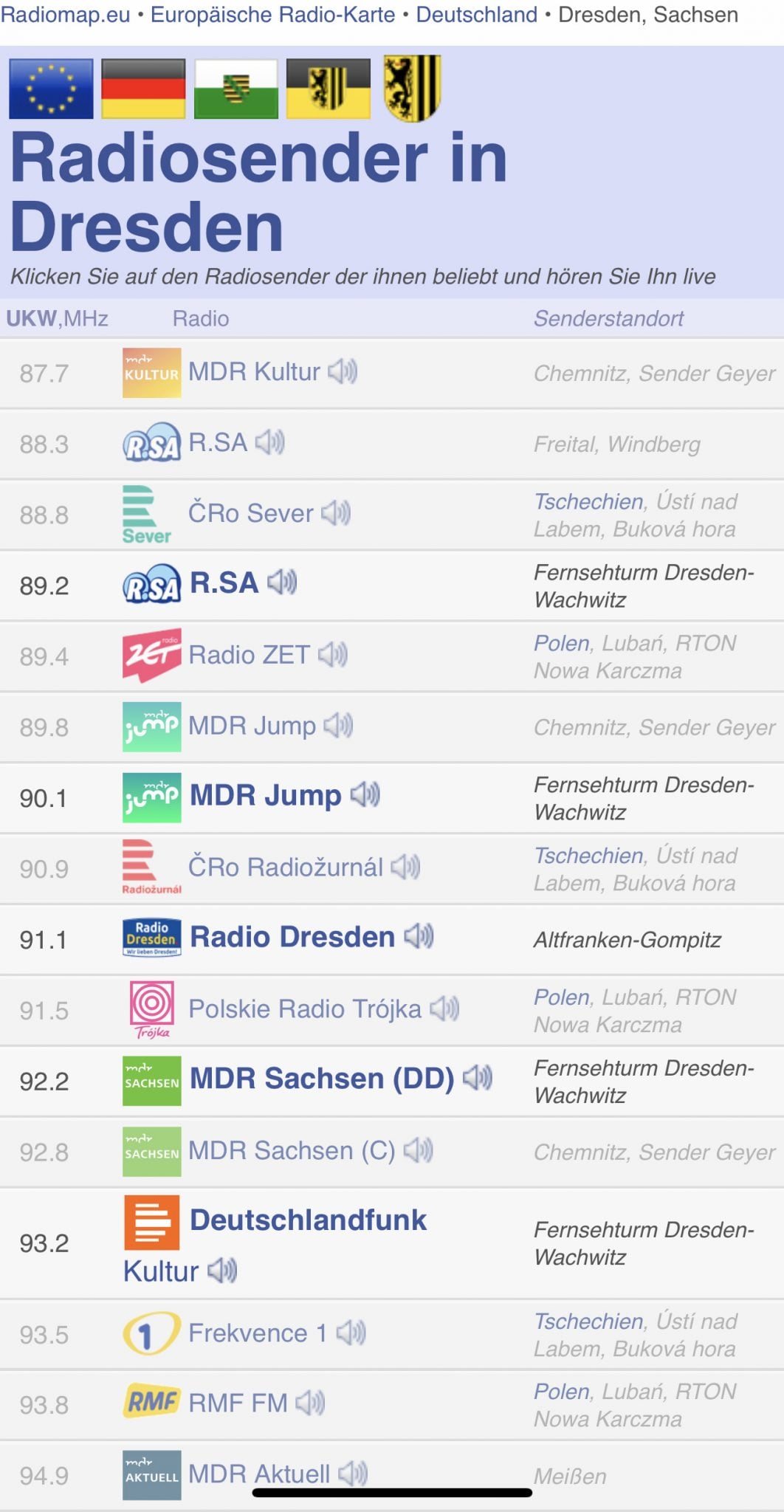Open the Frekvence 1 station
This screenshot has width=784, height=1512.
(x=257, y=1333)
